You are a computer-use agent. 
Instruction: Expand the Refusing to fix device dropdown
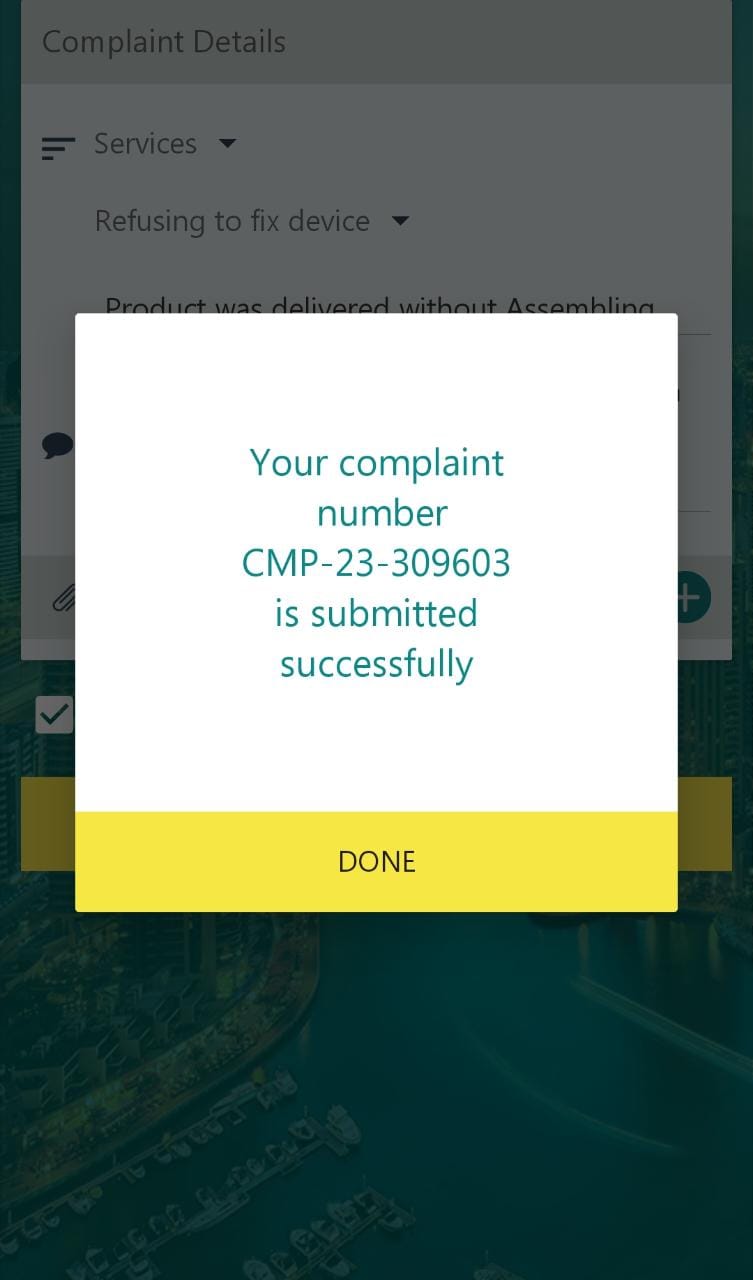tap(251, 221)
